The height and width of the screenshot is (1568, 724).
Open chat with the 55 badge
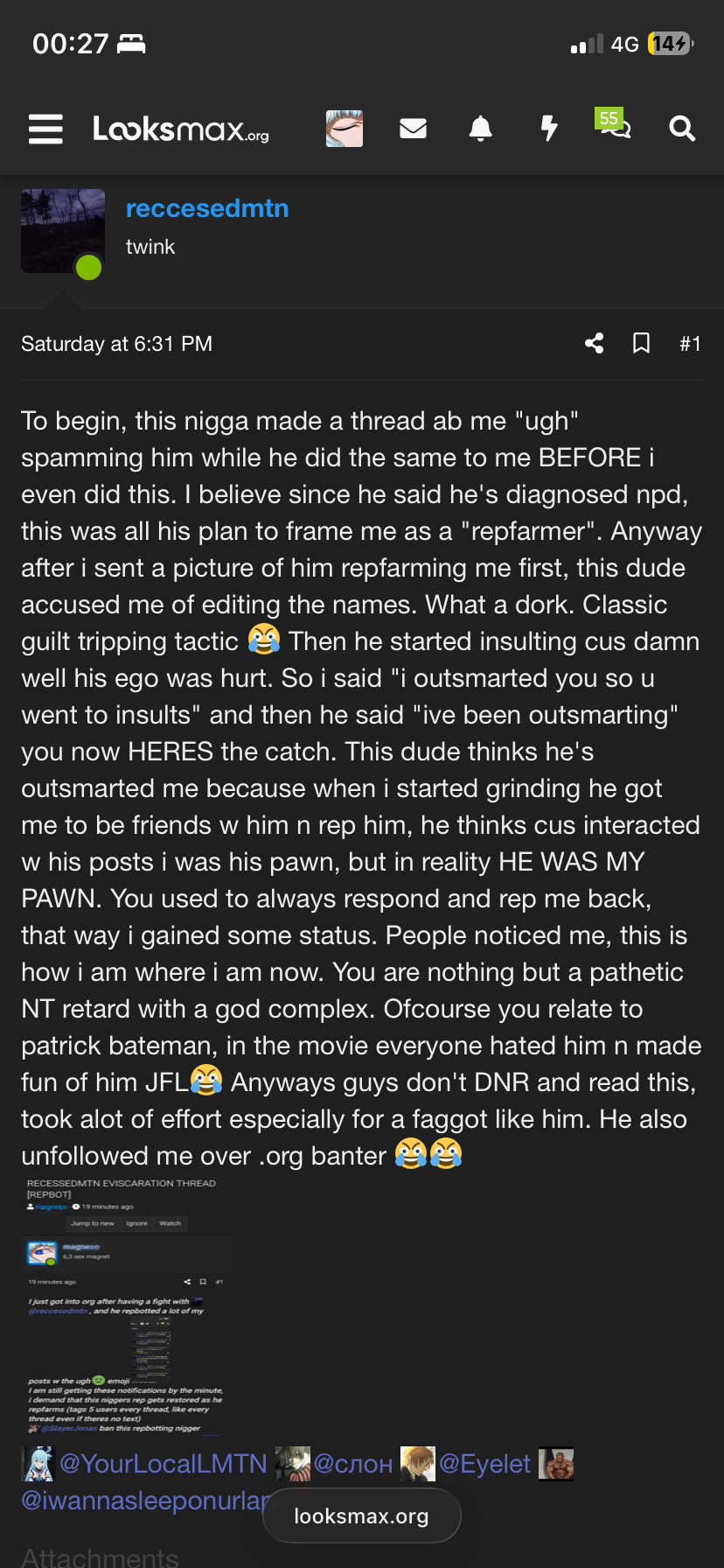pyautogui.click(x=615, y=127)
